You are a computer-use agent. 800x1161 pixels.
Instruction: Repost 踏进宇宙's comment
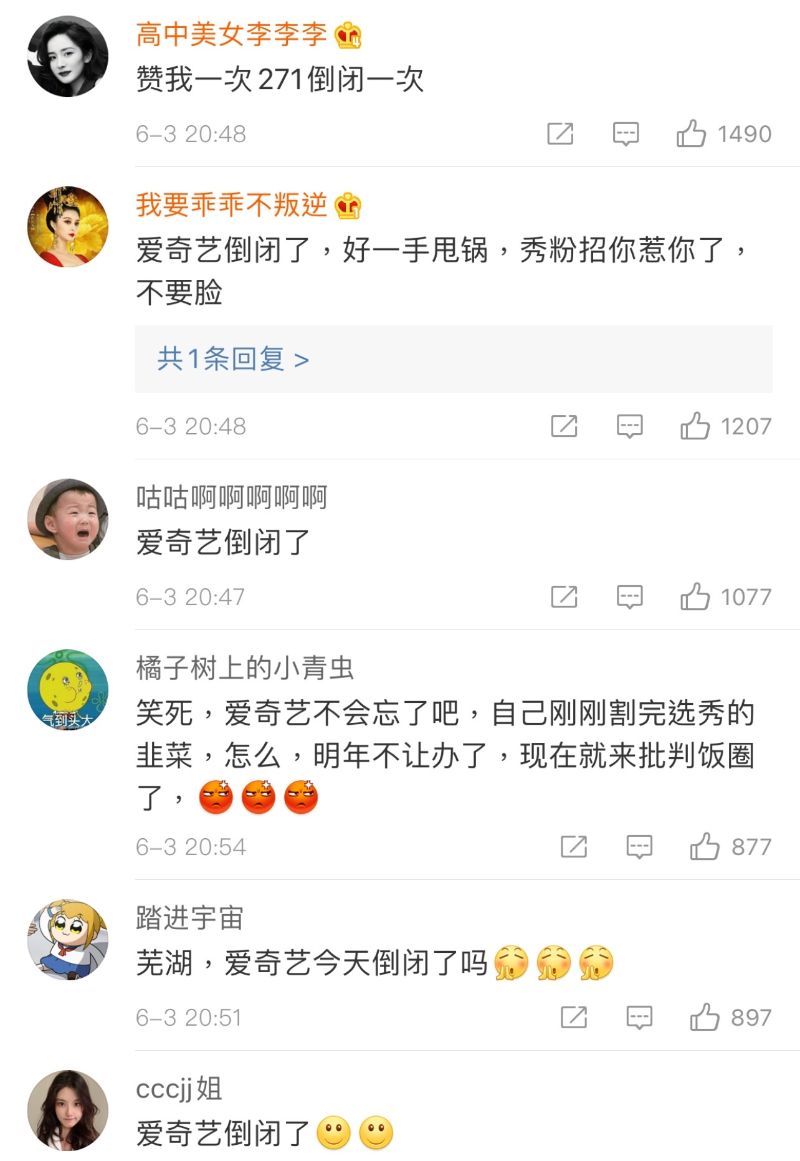pyautogui.click(x=574, y=1018)
